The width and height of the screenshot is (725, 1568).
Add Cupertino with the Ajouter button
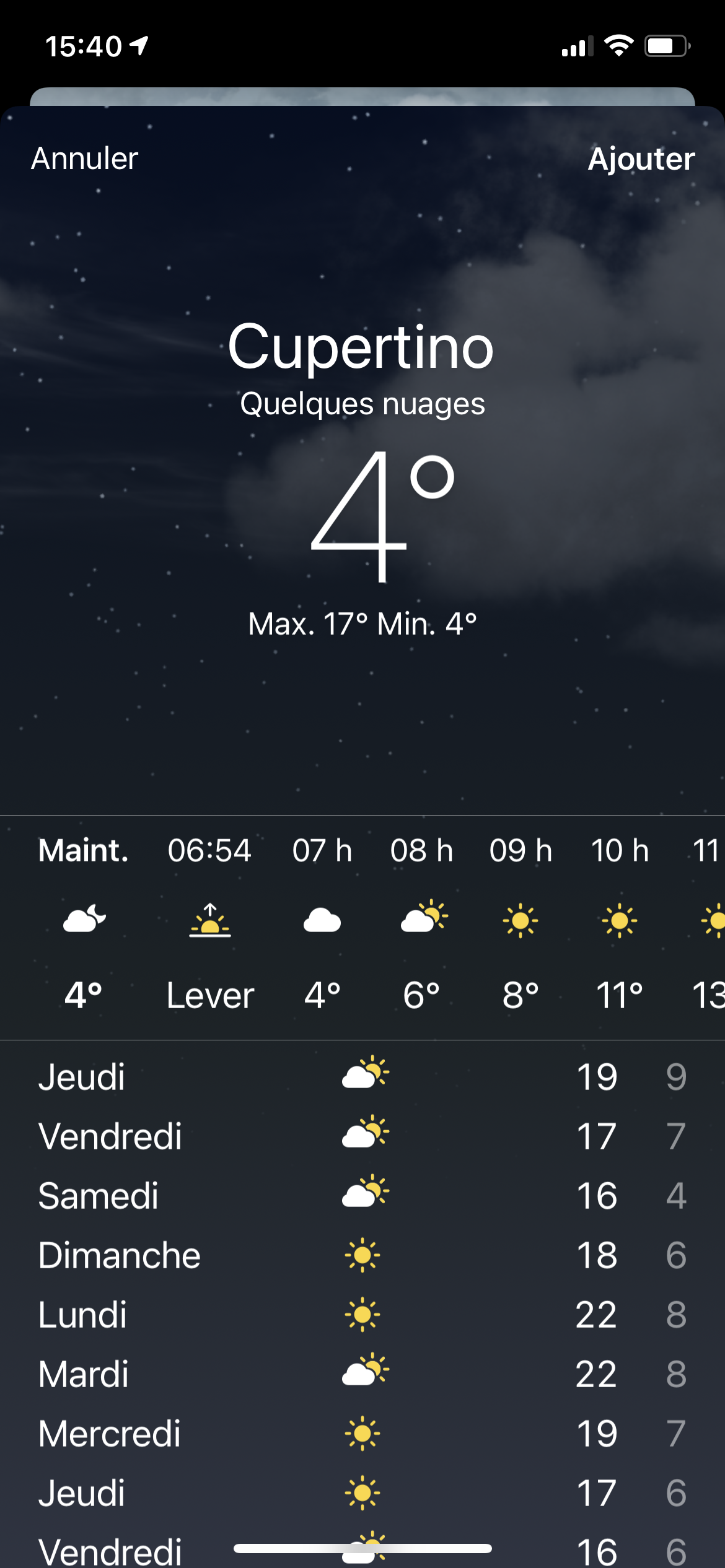click(x=641, y=159)
